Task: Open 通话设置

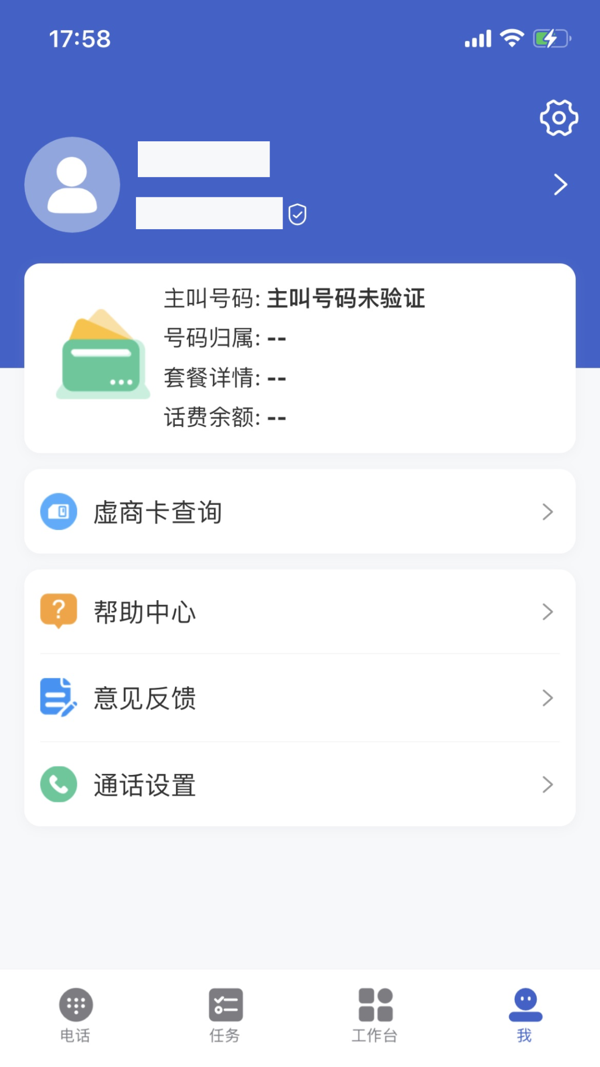Action: click(300, 785)
